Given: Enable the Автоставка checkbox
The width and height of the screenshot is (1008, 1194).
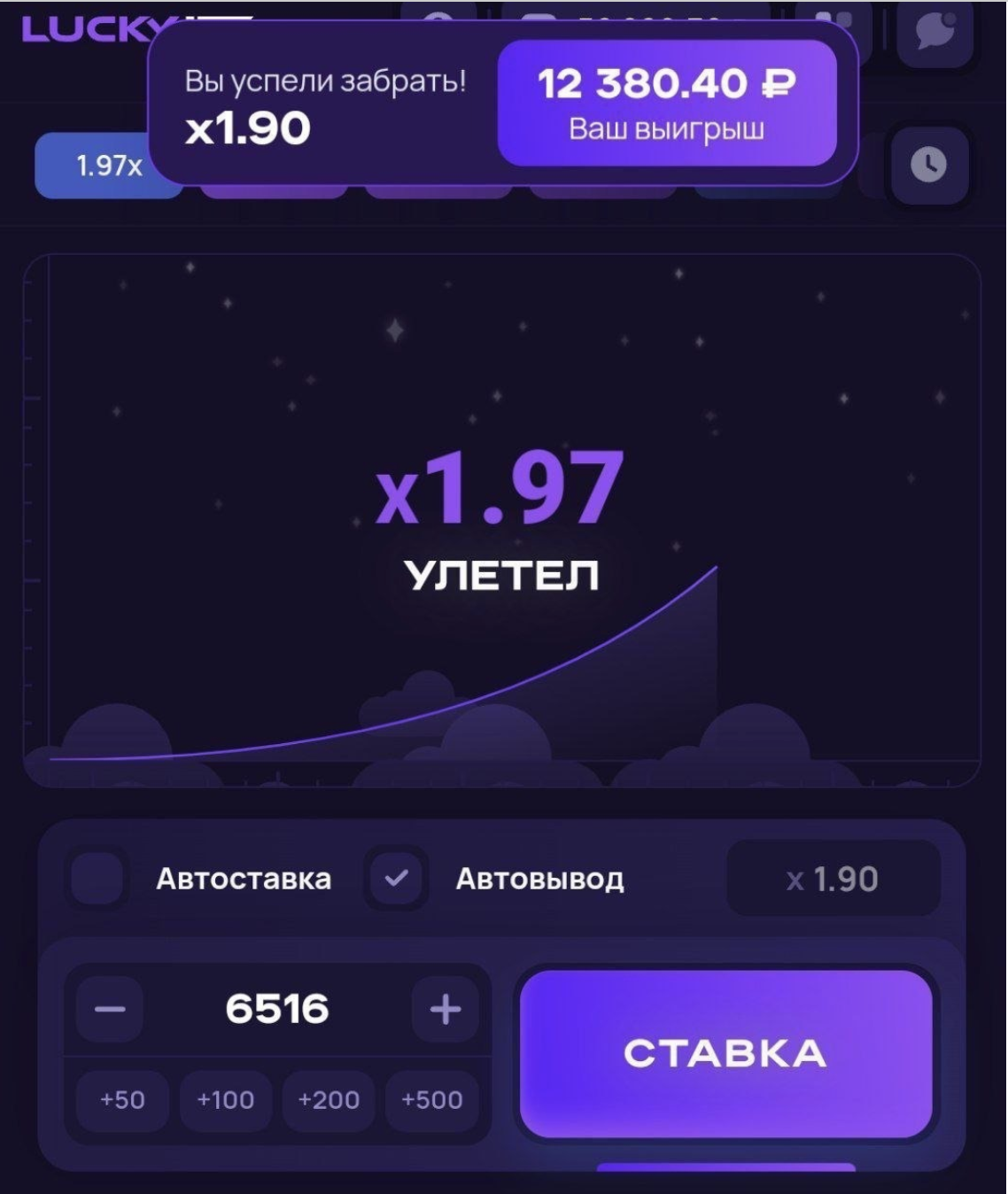Looking at the screenshot, I should (97, 878).
